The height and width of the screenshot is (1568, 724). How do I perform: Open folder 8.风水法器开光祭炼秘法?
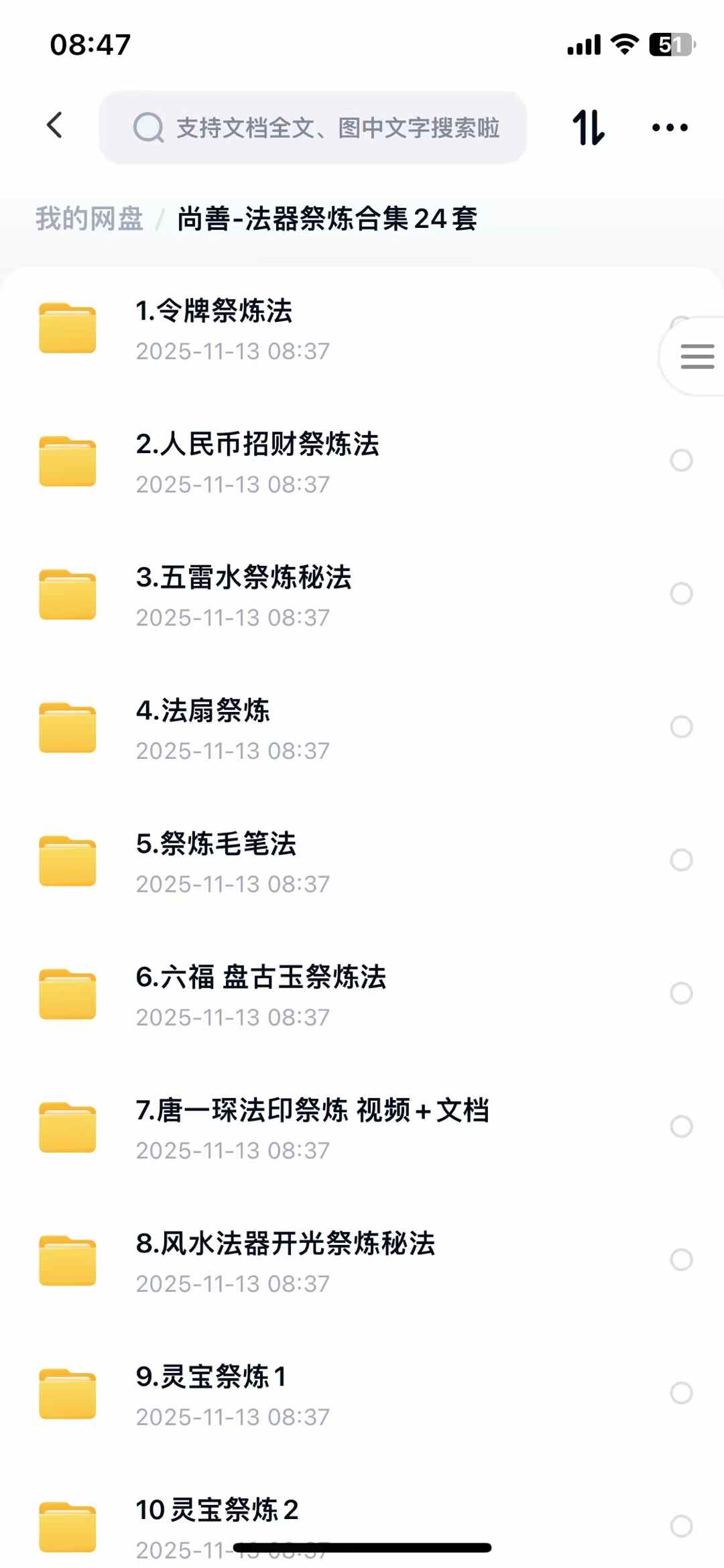click(x=362, y=1261)
